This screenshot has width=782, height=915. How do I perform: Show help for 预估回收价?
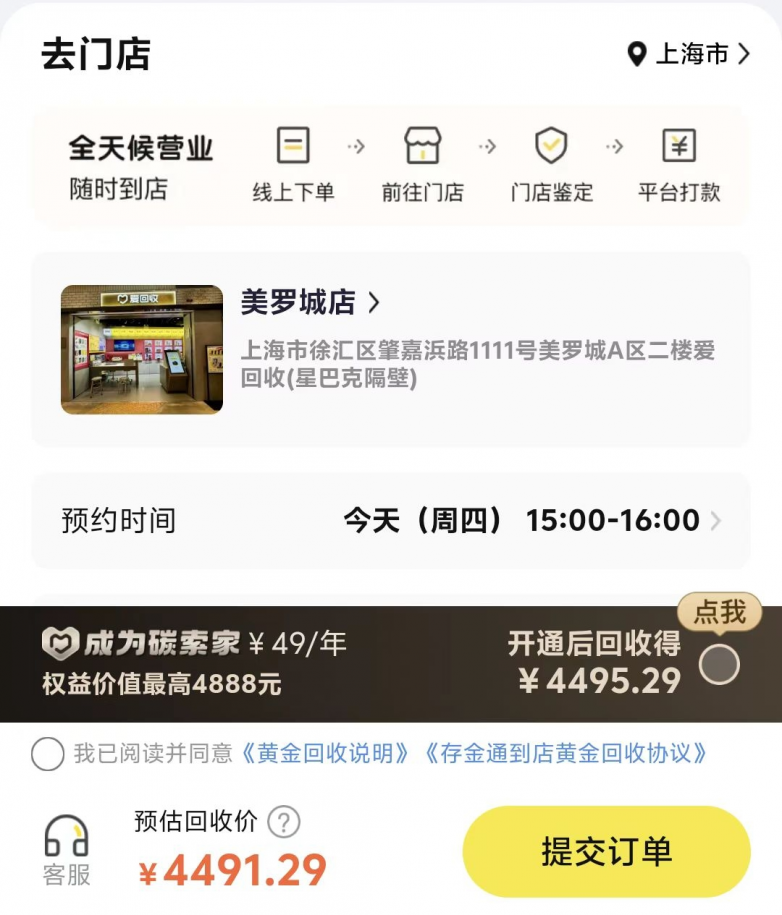(x=285, y=823)
